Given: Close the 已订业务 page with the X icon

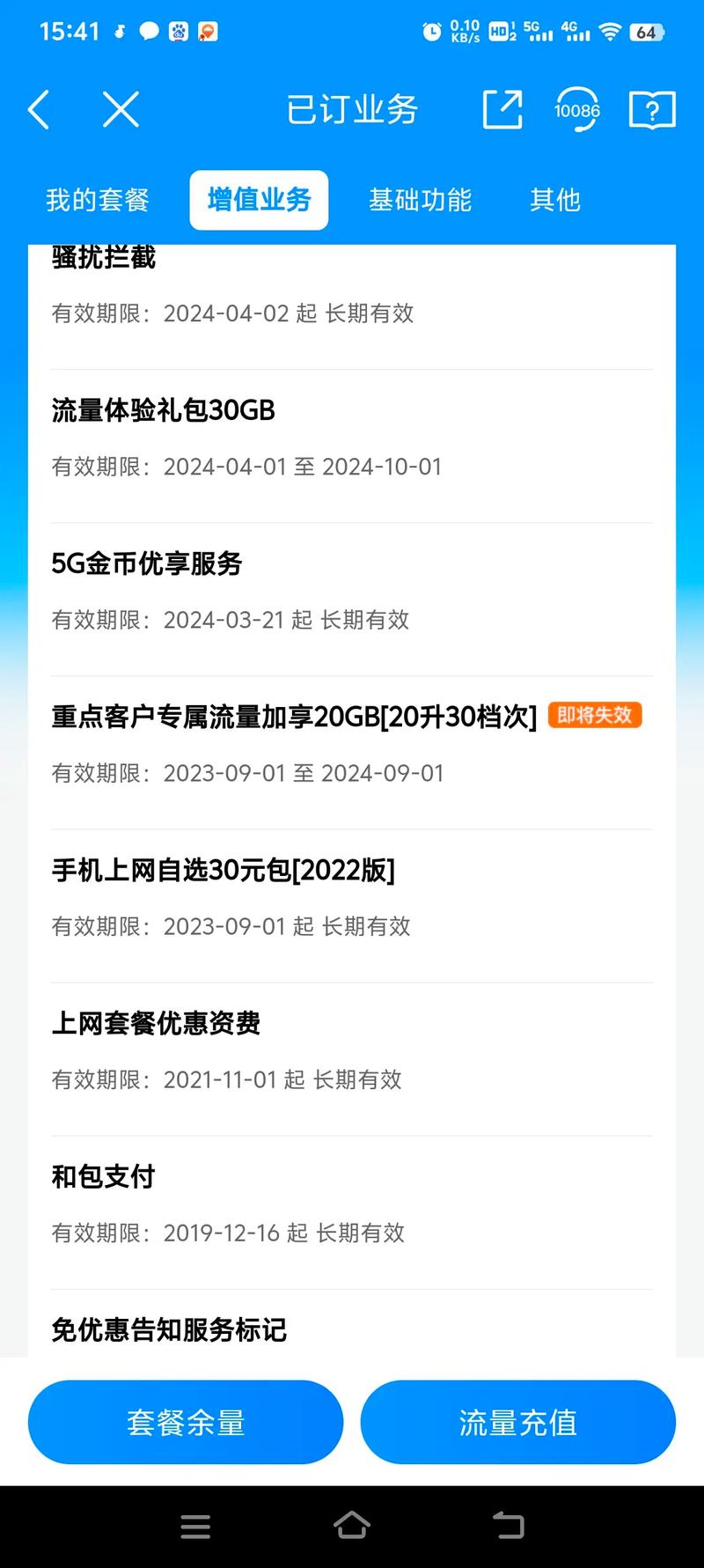Looking at the screenshot, I should pos(117,109).
